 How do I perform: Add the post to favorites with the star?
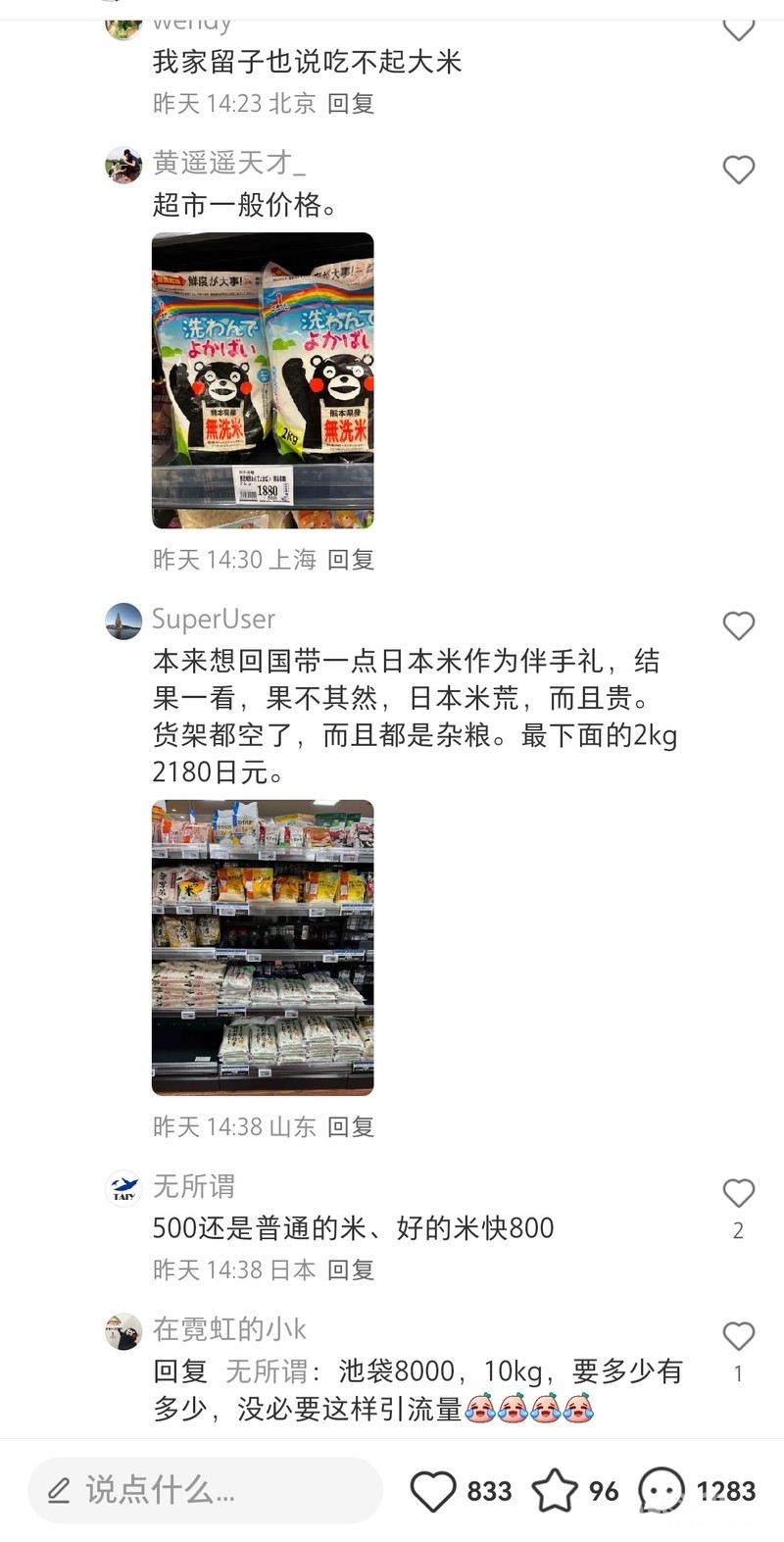[554, 1491]
